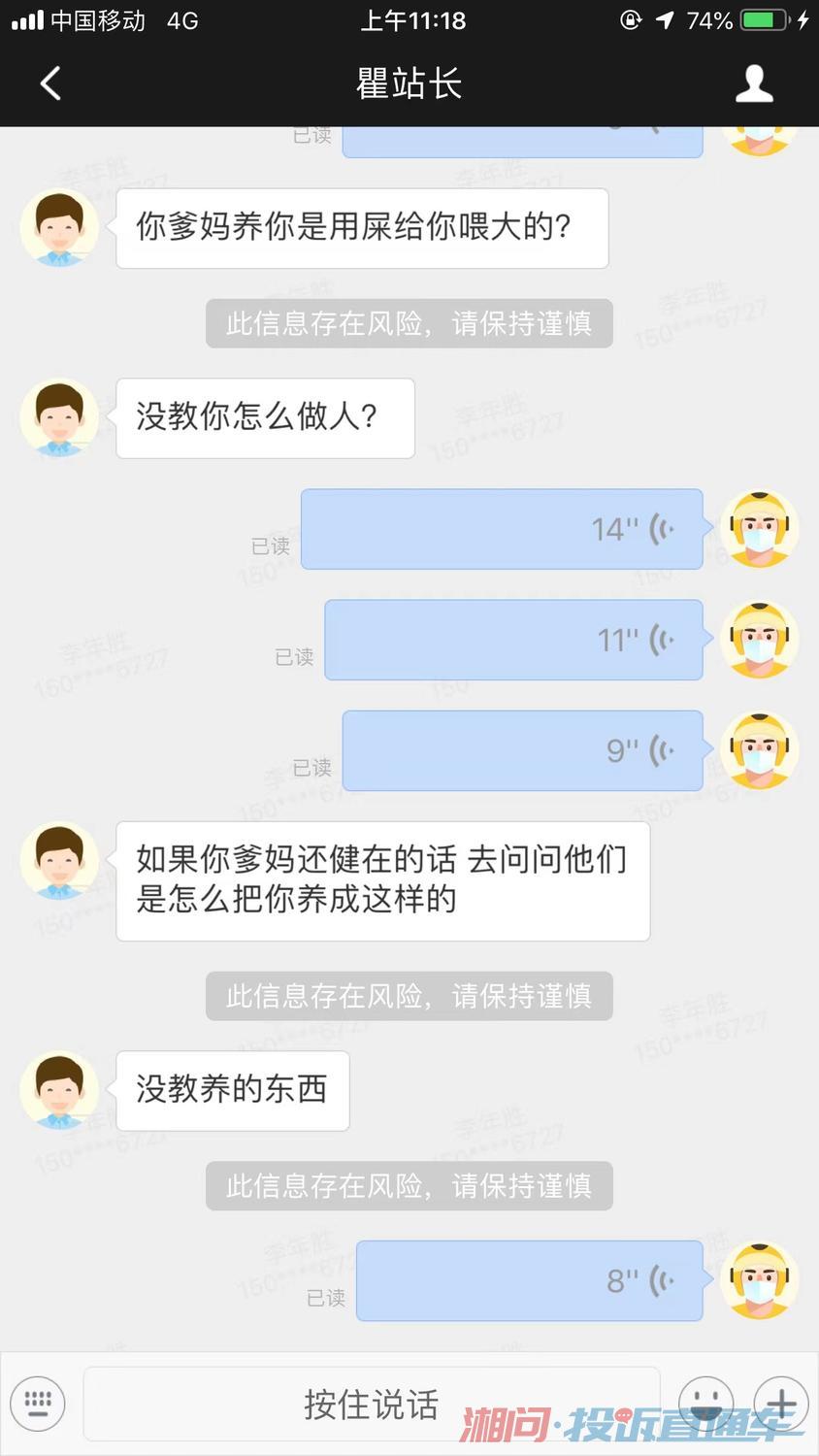Screen dimensions: 819x1456
Task: Go back from the 瞿站长 chat
Action: coord(50,83)
